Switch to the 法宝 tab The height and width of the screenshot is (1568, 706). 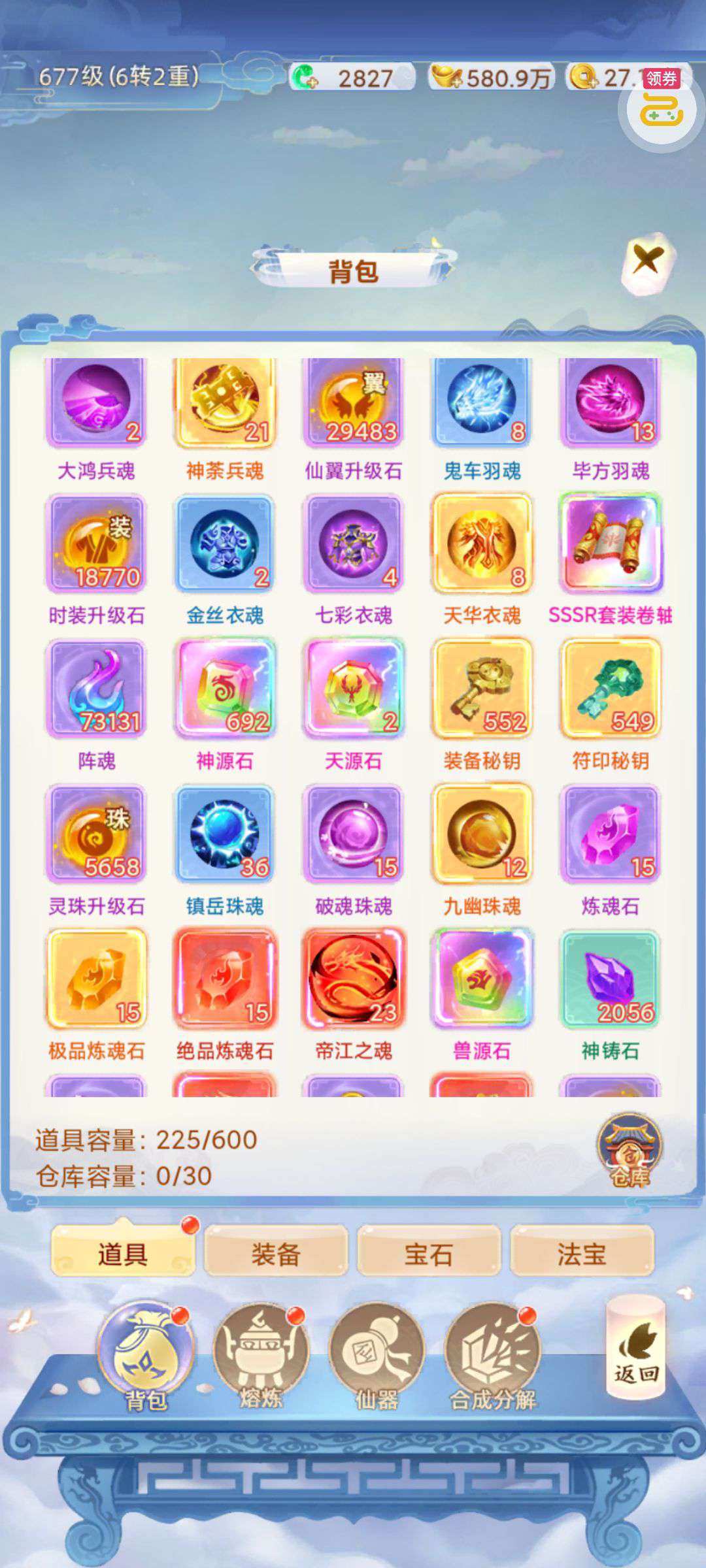pos(582,1254)
